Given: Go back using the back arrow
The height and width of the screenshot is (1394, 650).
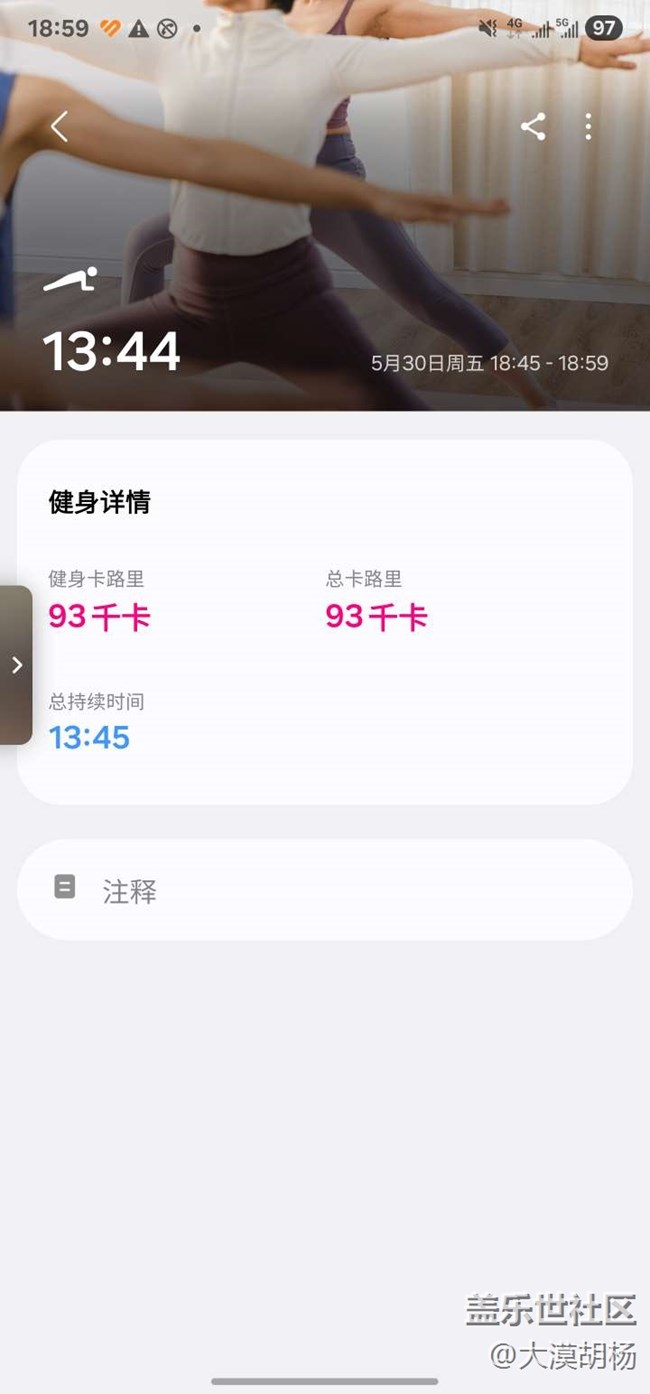Looking at the screenshot, I should 60,127.
